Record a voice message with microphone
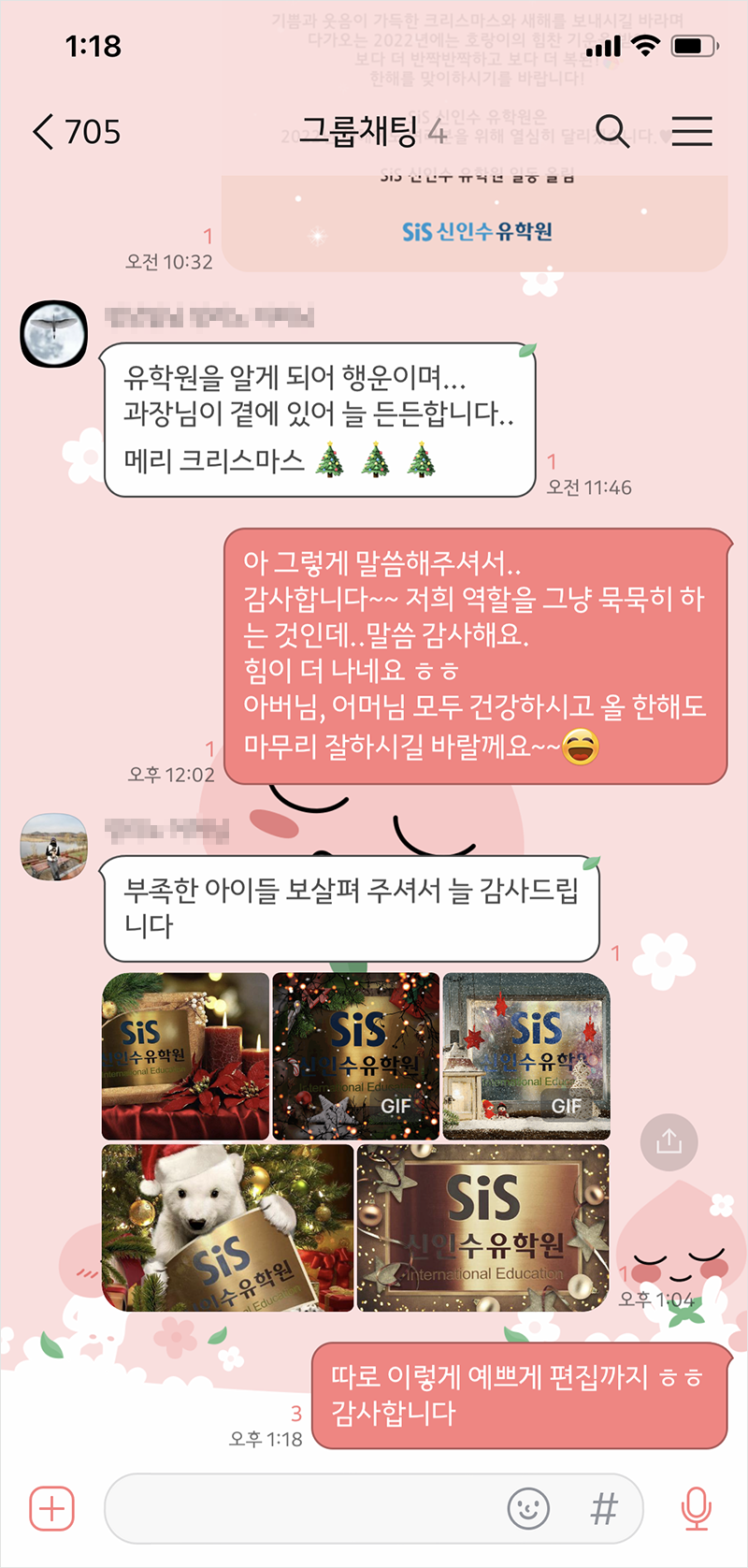This screenshot has height=1568, width=748. [x=696, y=1508]
